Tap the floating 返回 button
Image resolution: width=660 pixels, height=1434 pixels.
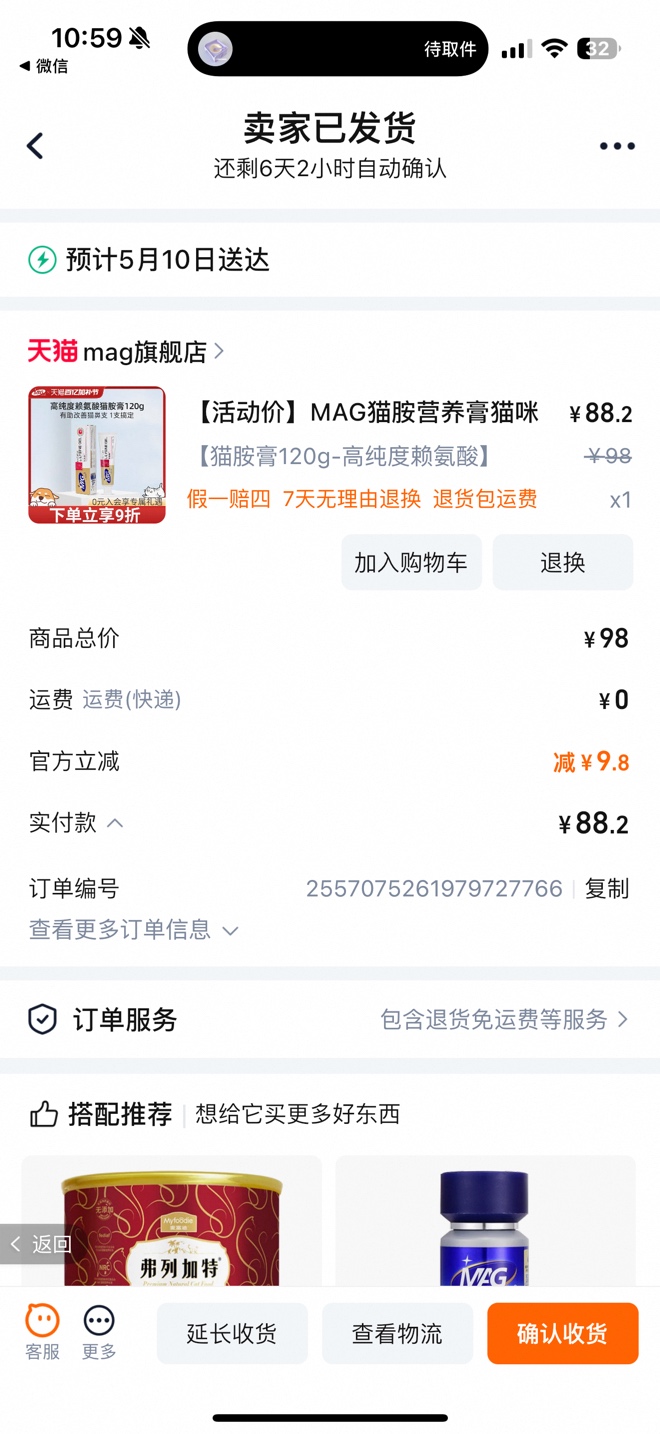point(40,1244)
